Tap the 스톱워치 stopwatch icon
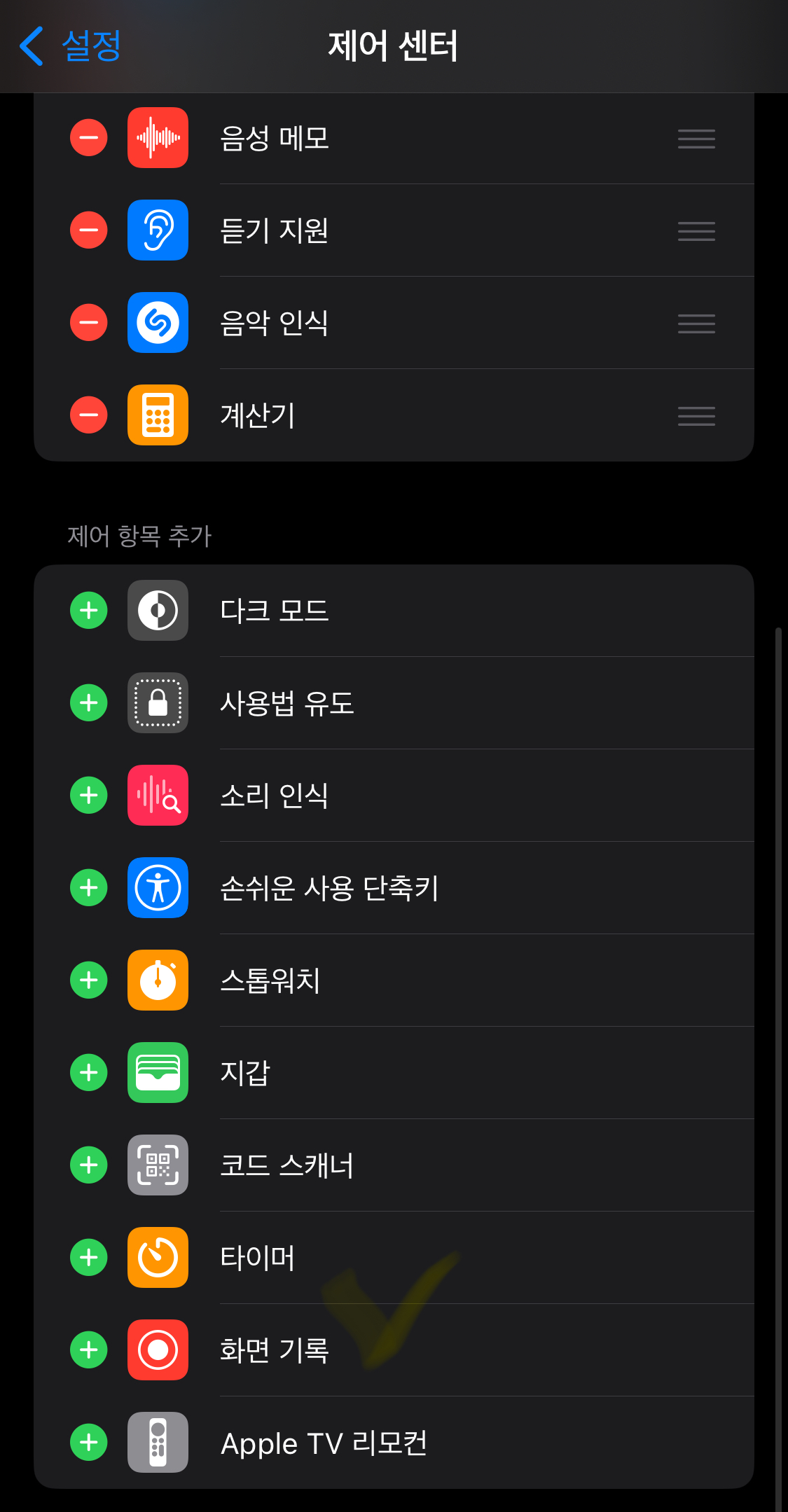 [x=158, y=980]
